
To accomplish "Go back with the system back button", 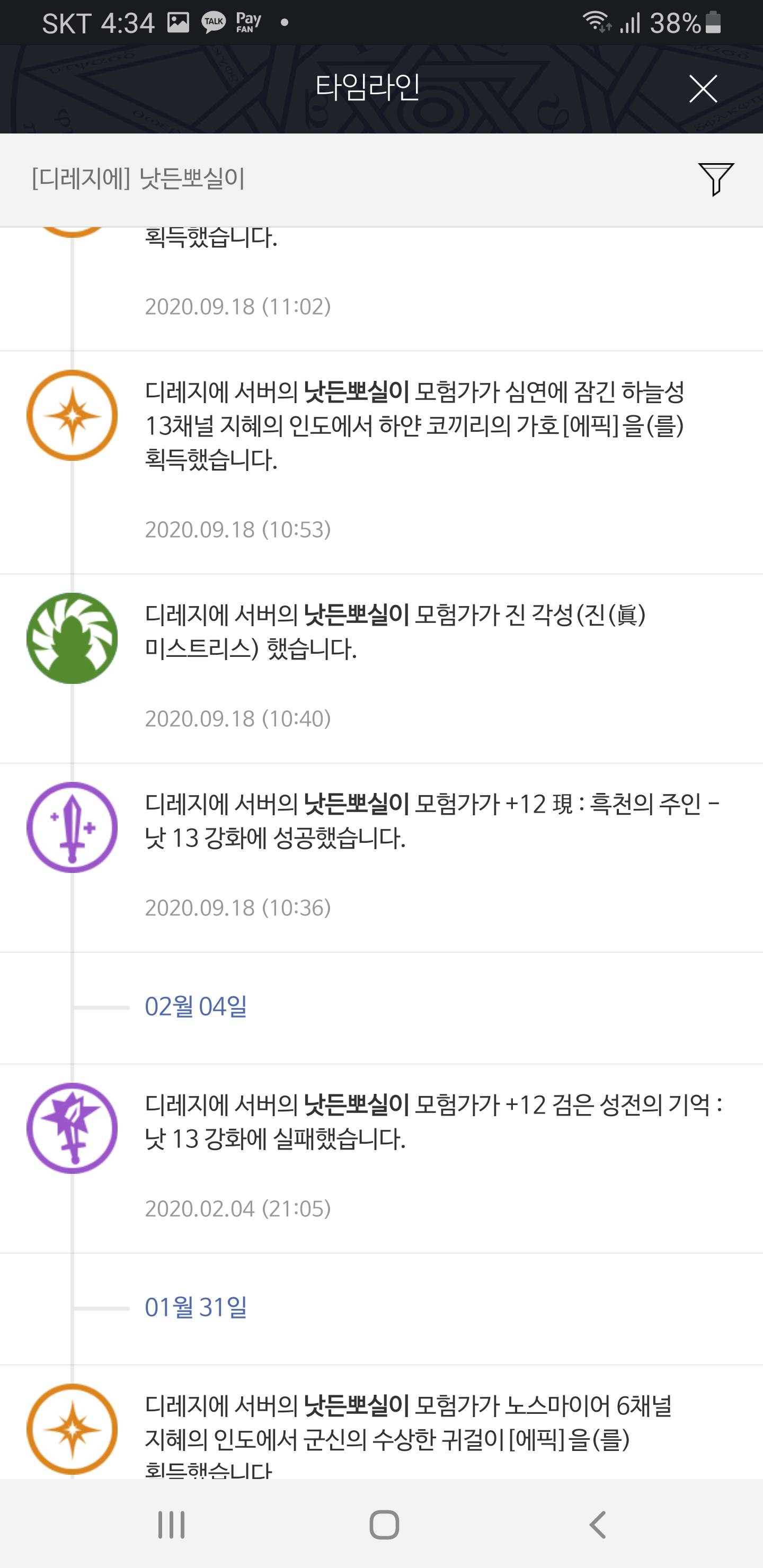I will click(x=598, y=1525).
